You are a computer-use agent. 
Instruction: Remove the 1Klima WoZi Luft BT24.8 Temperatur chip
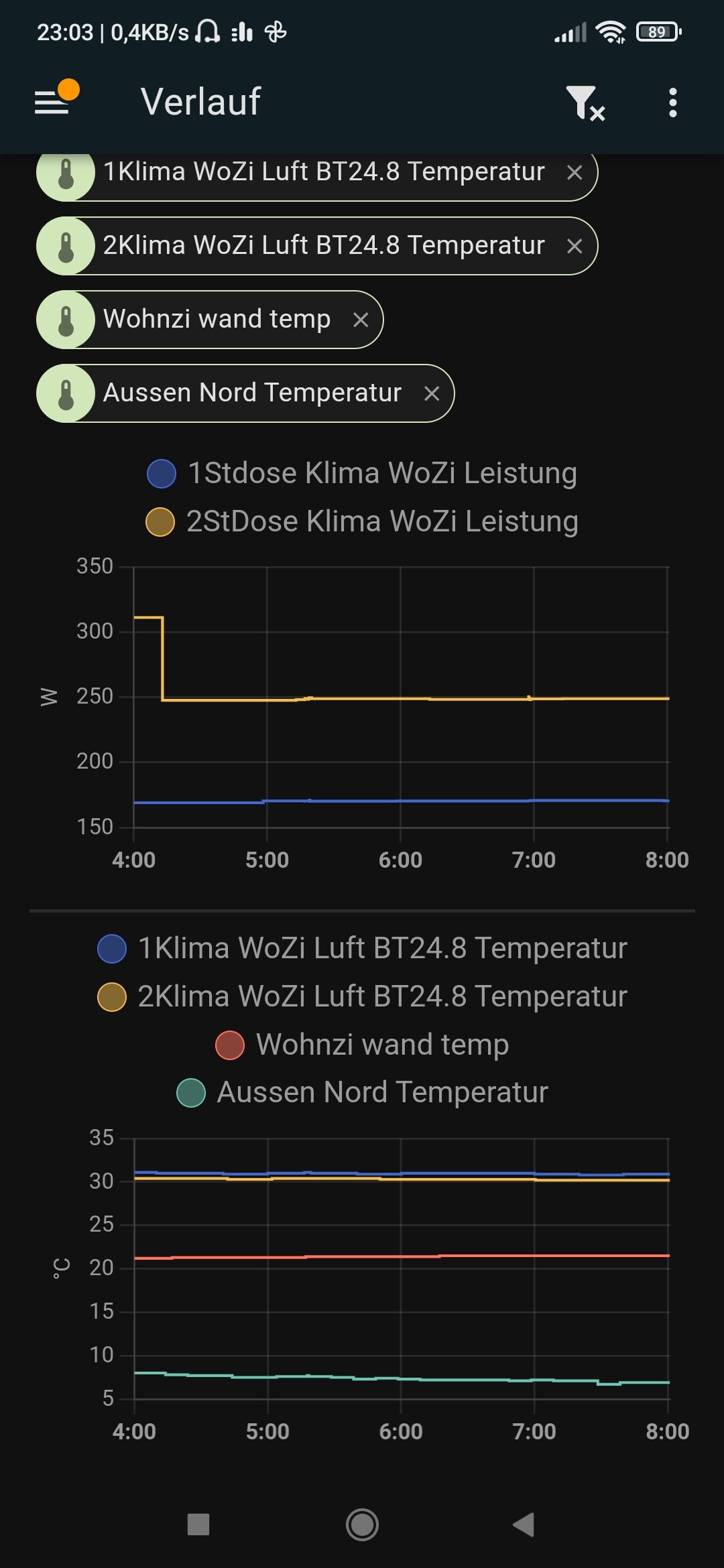[575, 173]
